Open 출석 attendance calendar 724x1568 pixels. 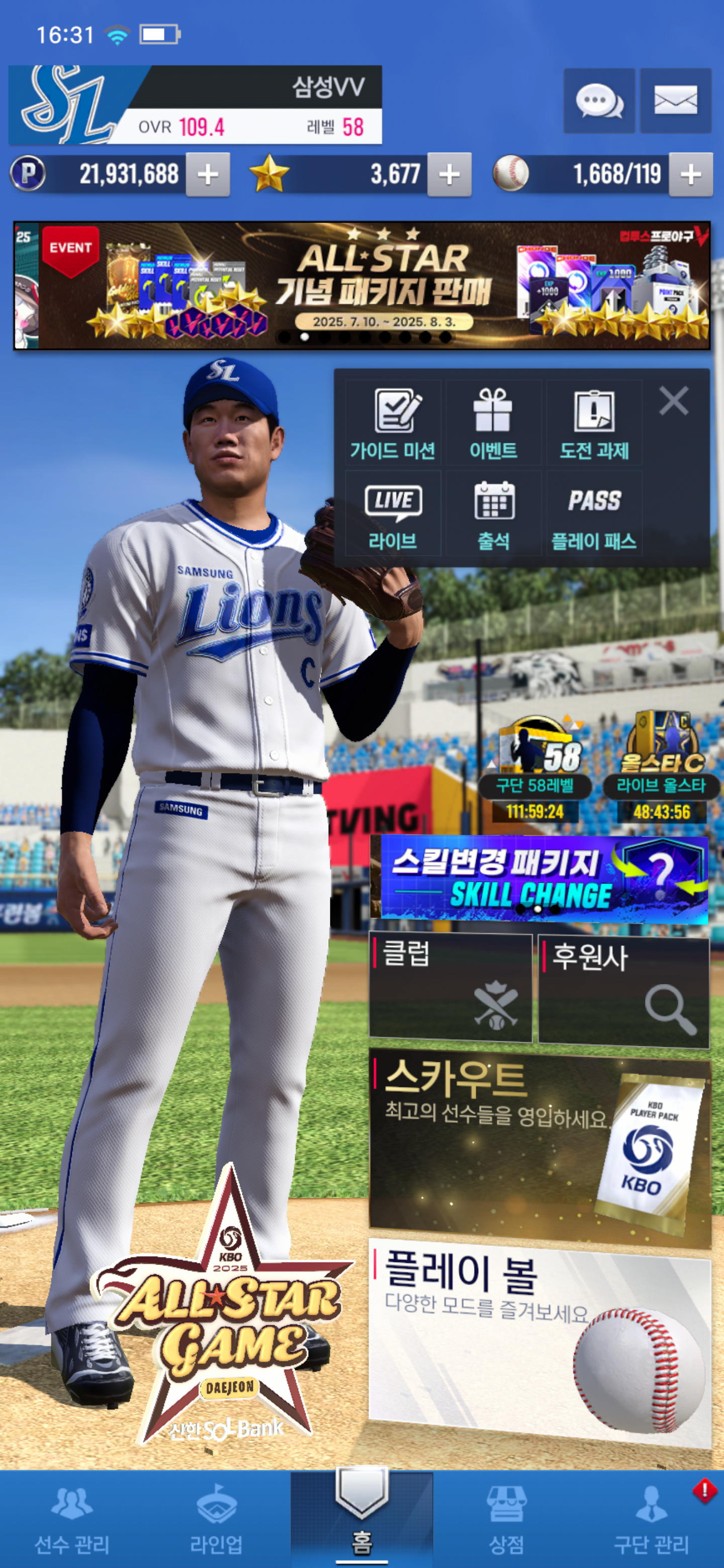pos(493,514)
